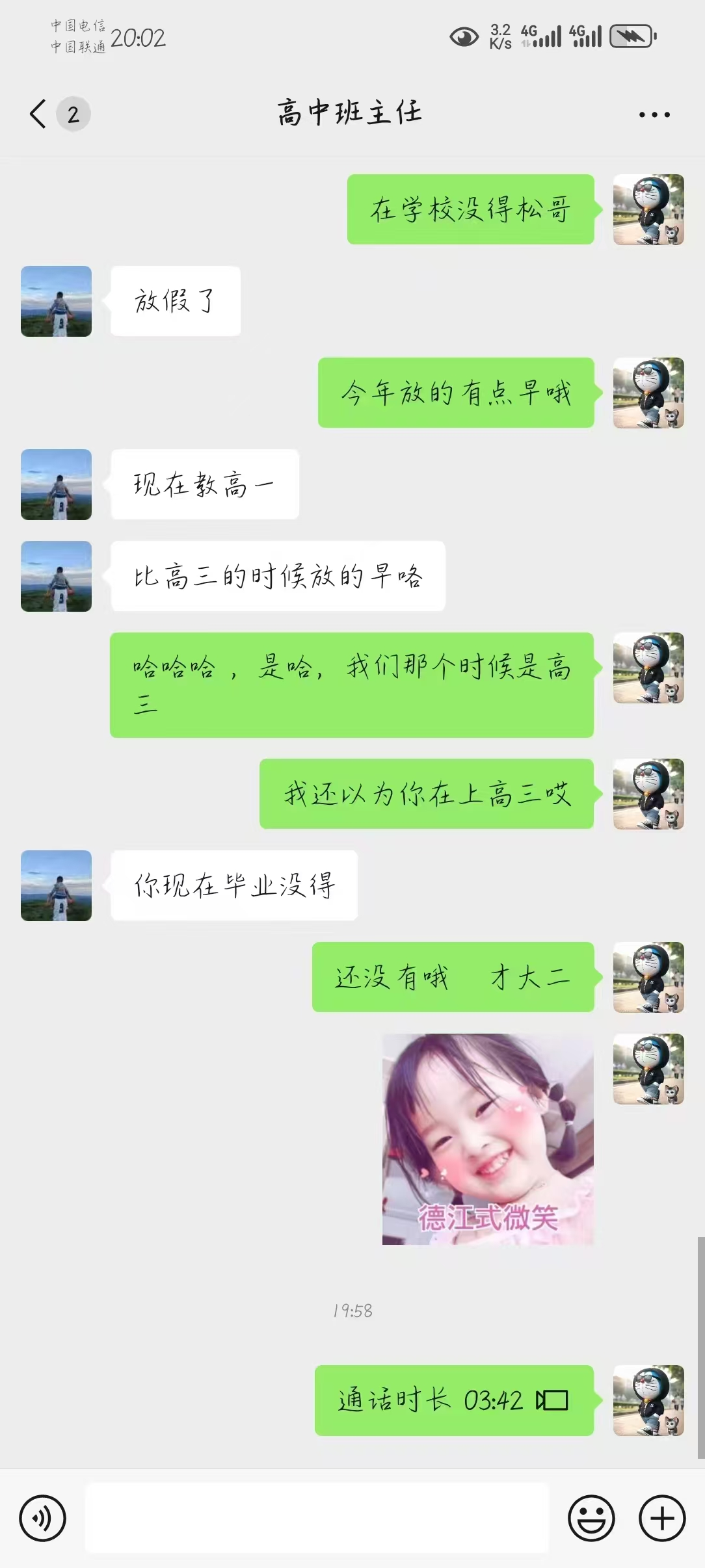
Task: Tap the message text input field
Action: 317,1519
